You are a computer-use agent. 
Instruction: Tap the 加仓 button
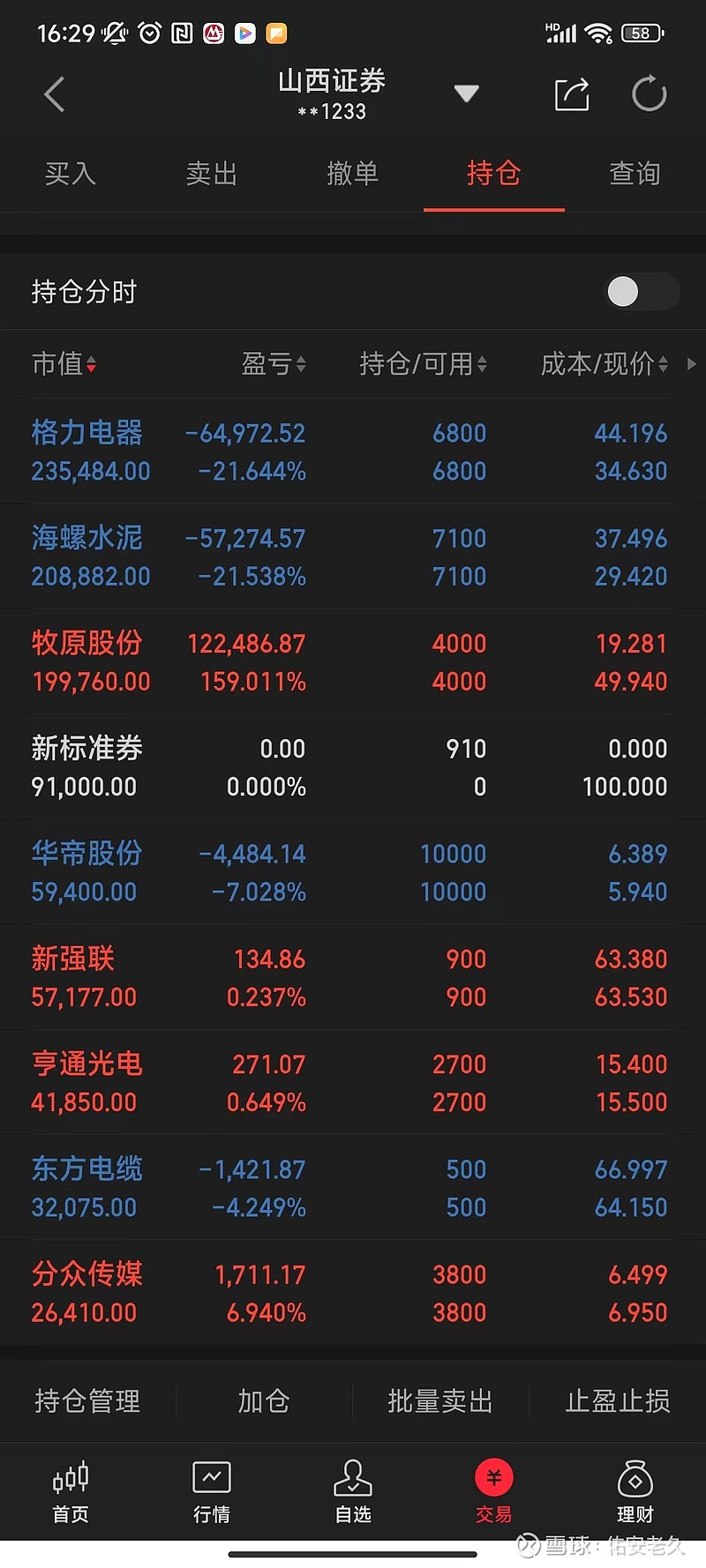(264, 1401)
